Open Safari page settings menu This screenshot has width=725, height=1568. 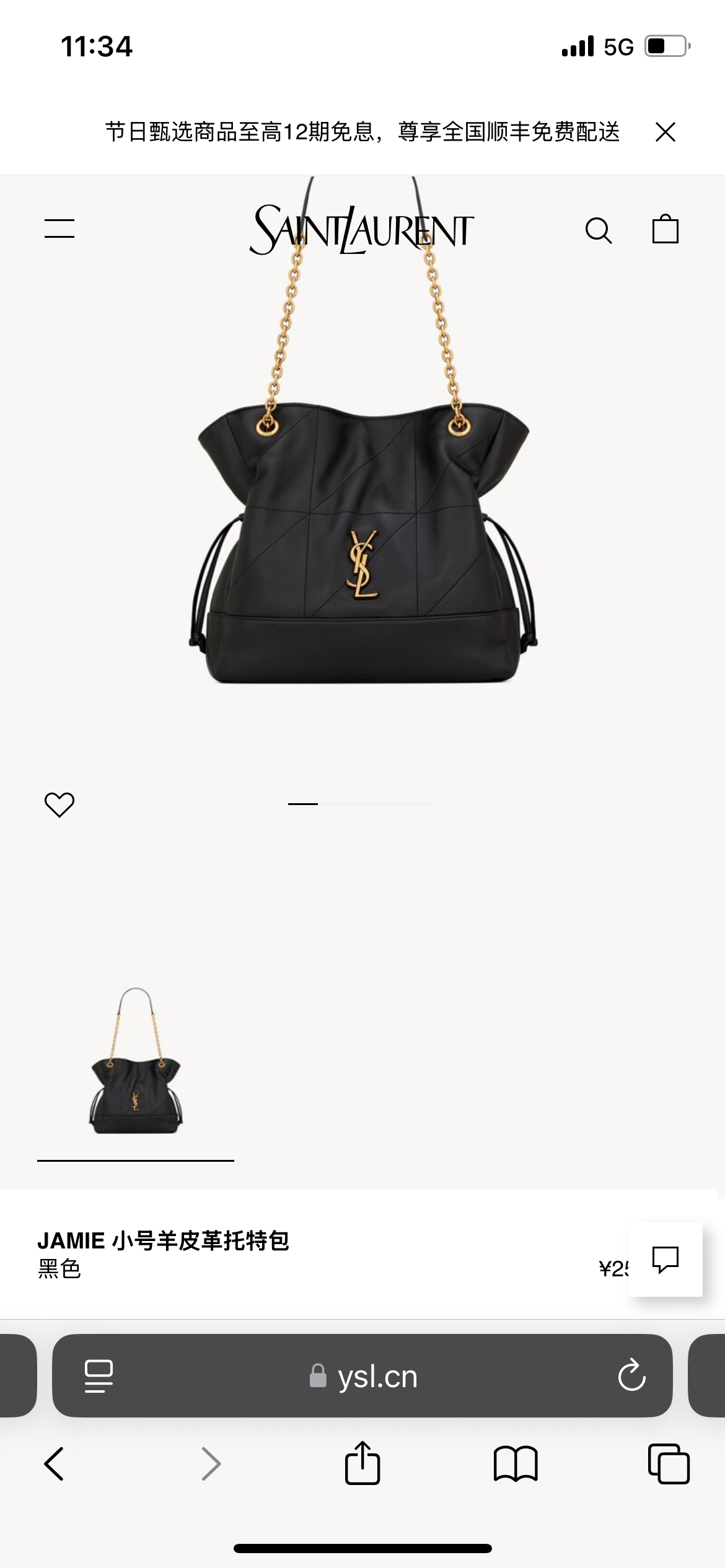(x=99, y=1376)
